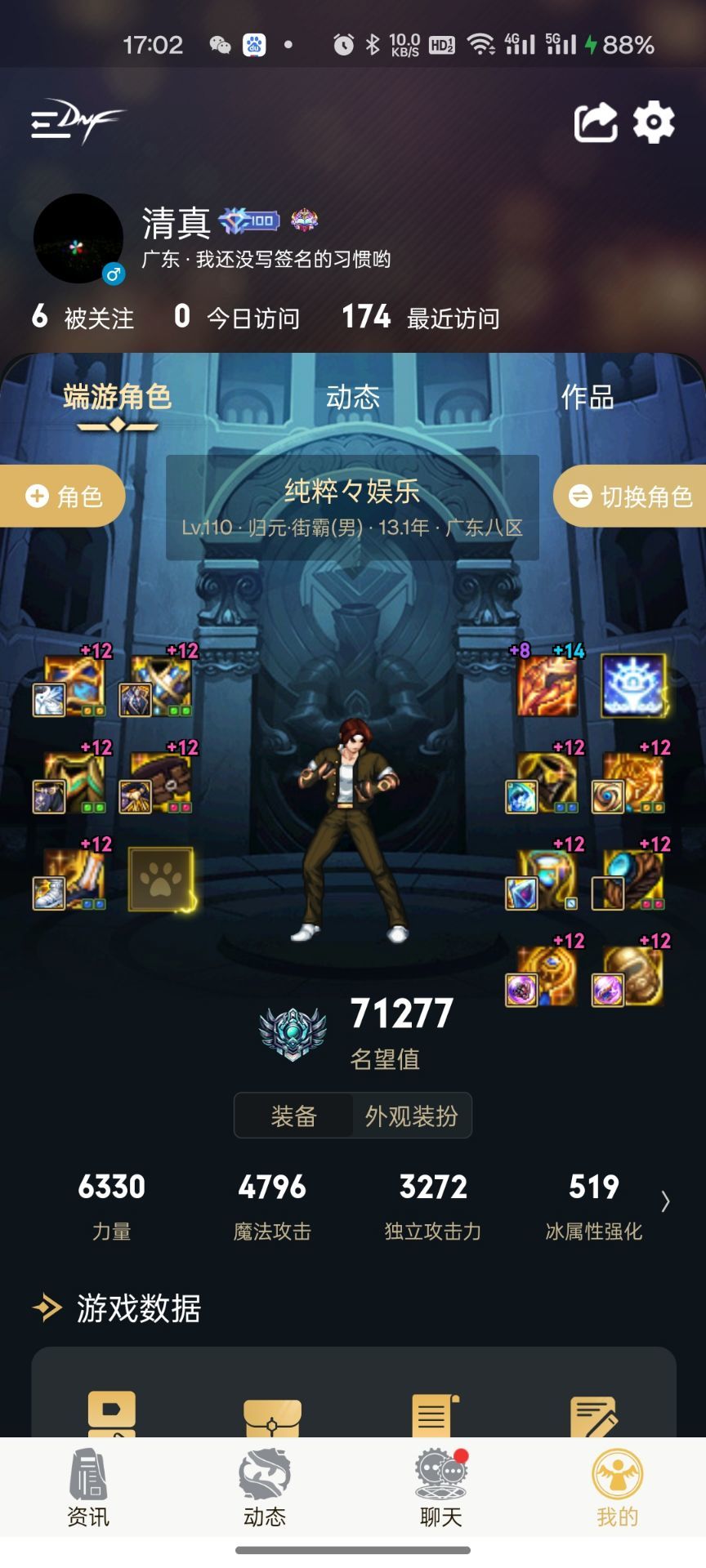706x1568 pixels.
Task: Tap the 切换角色 button
Action: pyautogui.click(x=631, y=496)
